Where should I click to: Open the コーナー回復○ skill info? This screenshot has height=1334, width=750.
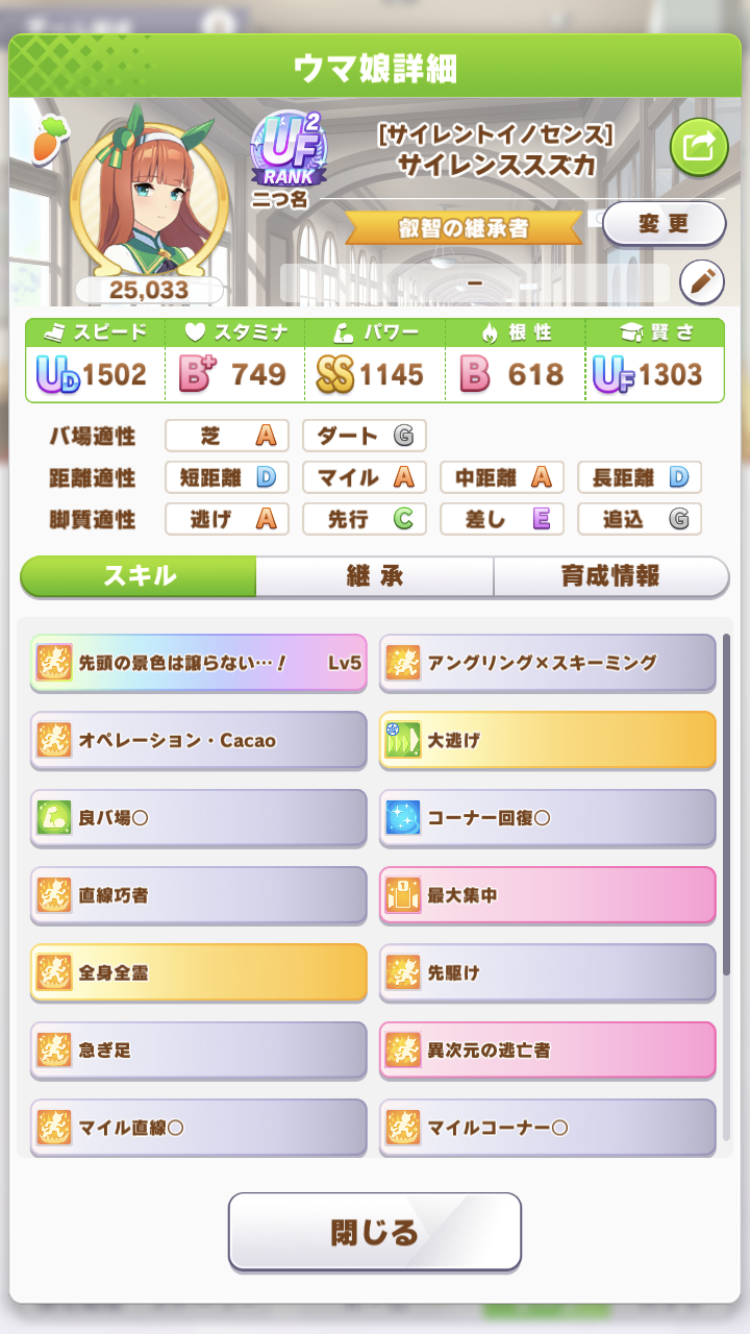(548, 818)
